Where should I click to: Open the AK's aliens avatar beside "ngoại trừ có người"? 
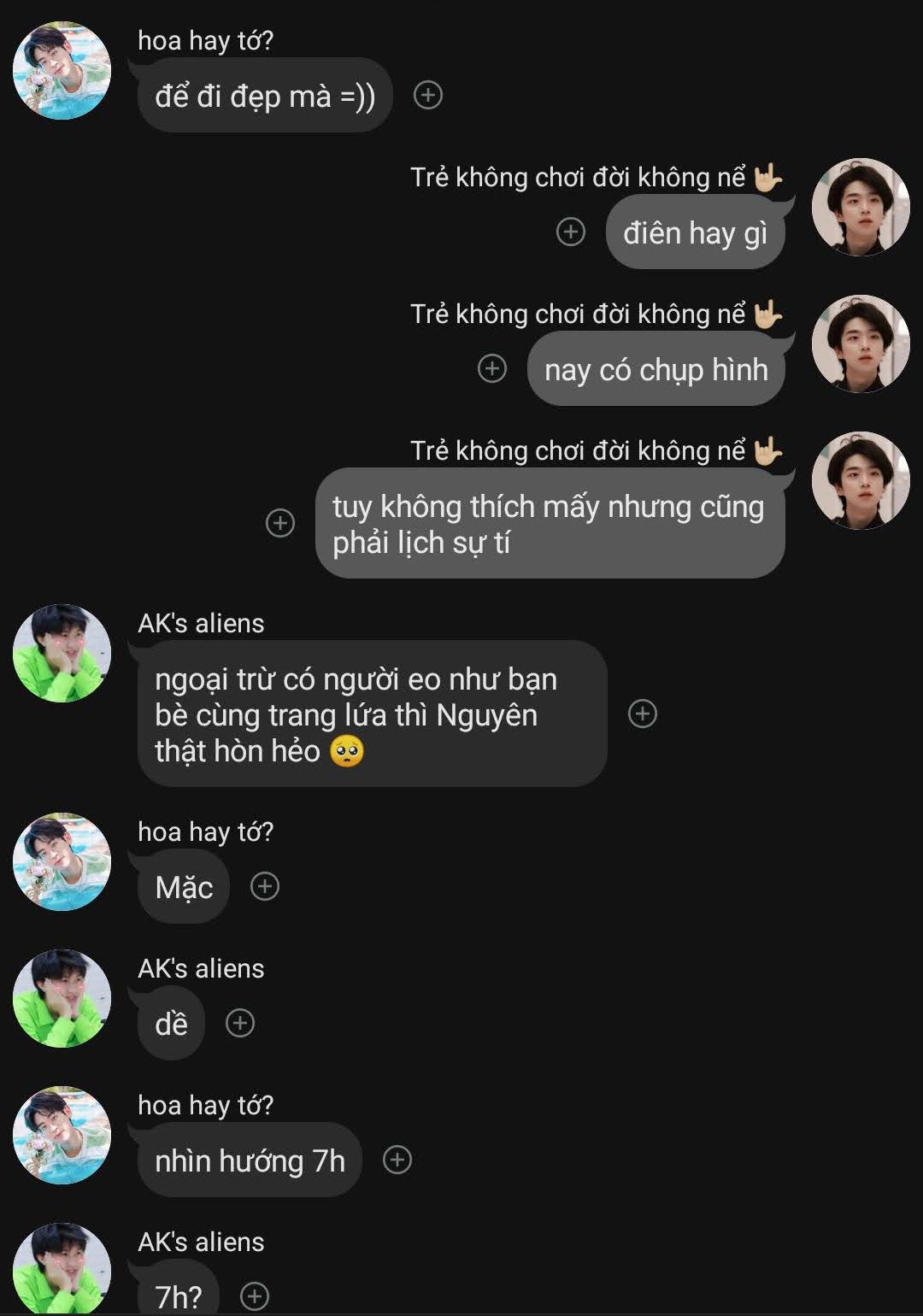[x=62, y=654]
